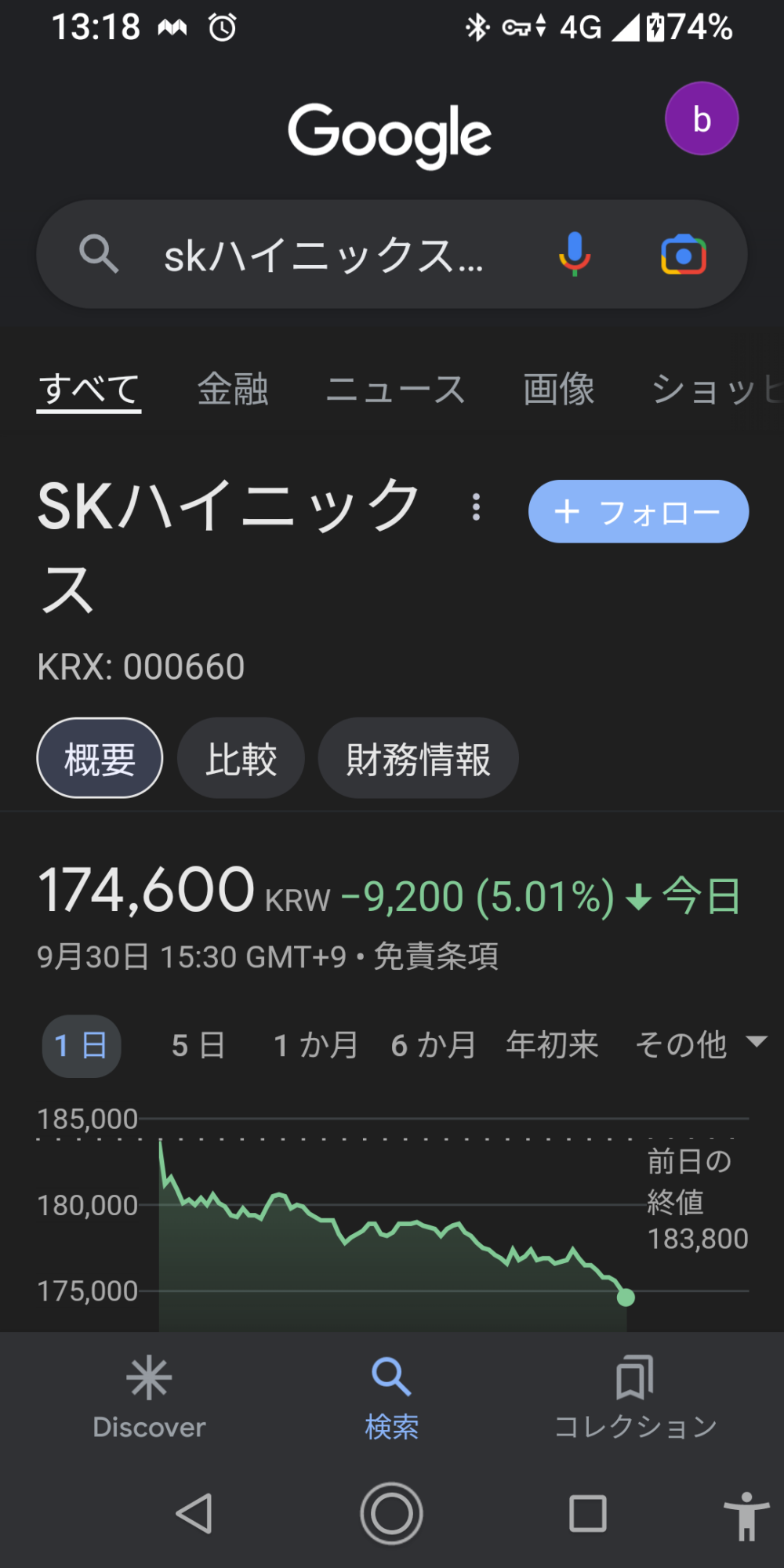Image resolution: width=784 pixels, height=1568 pixels.
Task: Open the コレクション tab
Action: tap(635, 1397)
